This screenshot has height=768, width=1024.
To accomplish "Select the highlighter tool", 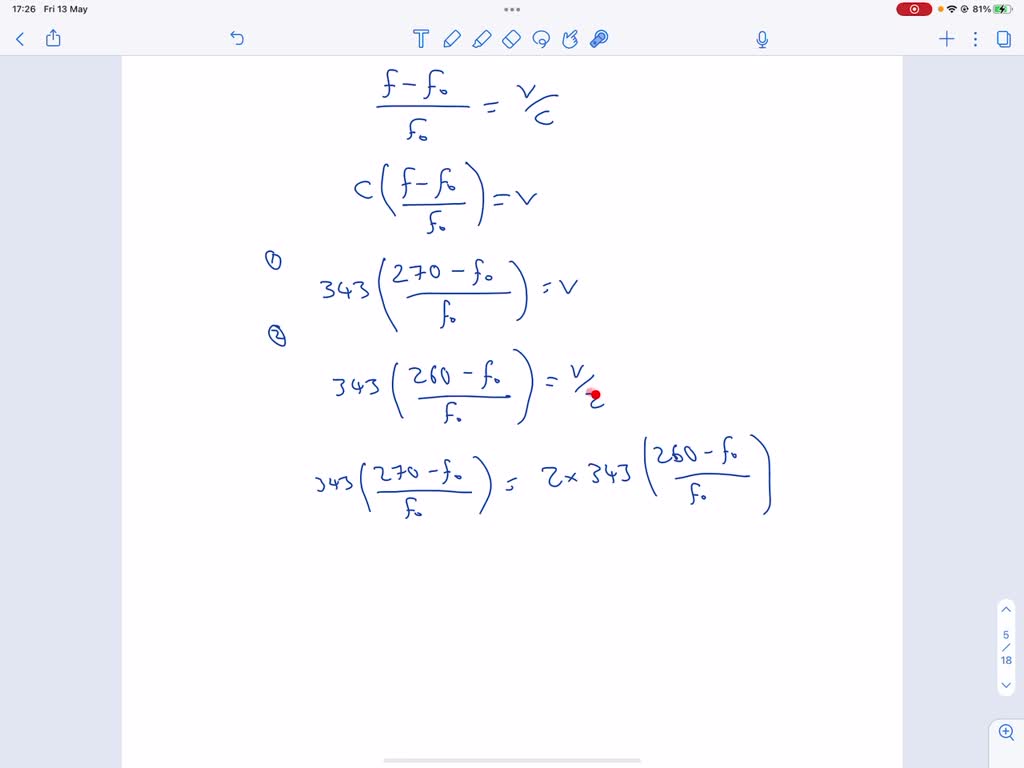I will point(481,39).
